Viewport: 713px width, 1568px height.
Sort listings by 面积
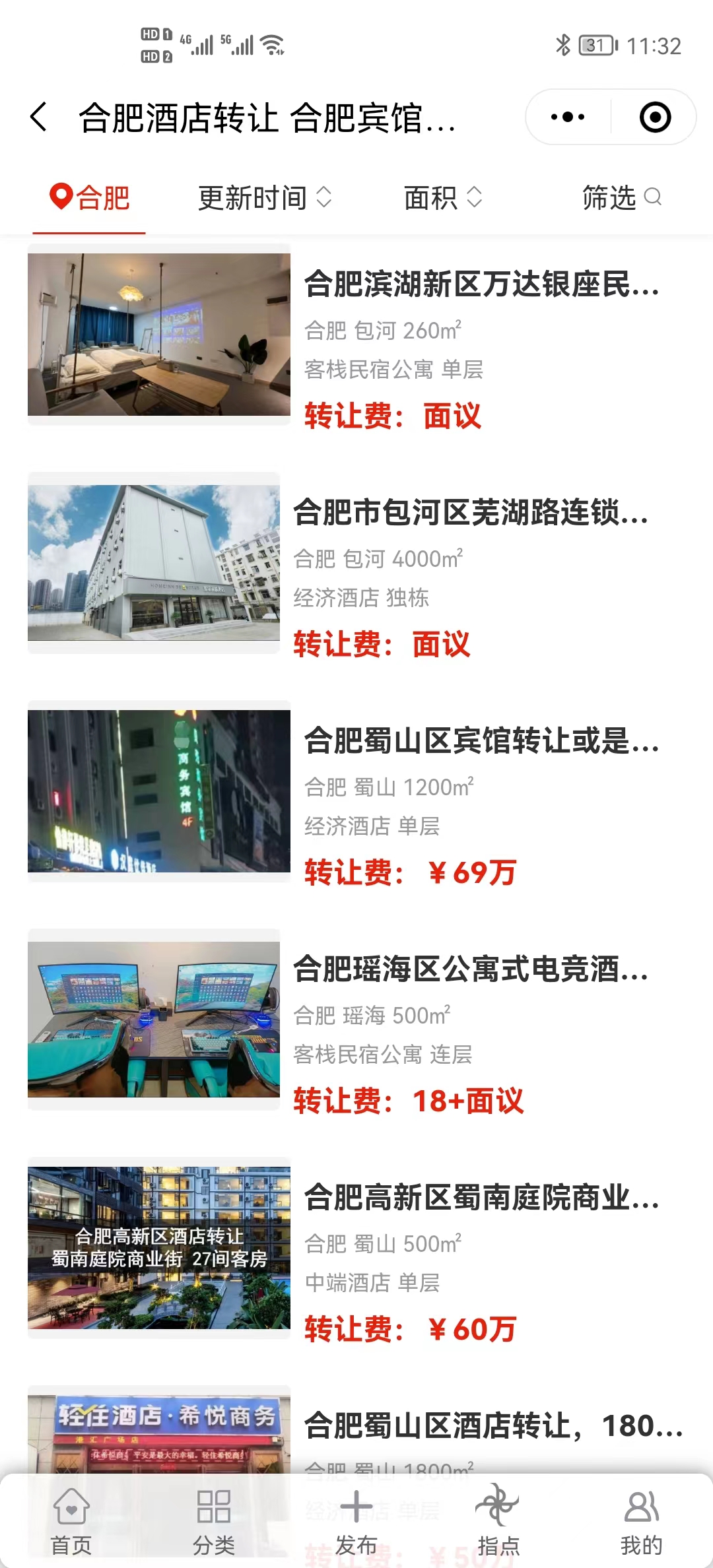[x=442, y=198]
